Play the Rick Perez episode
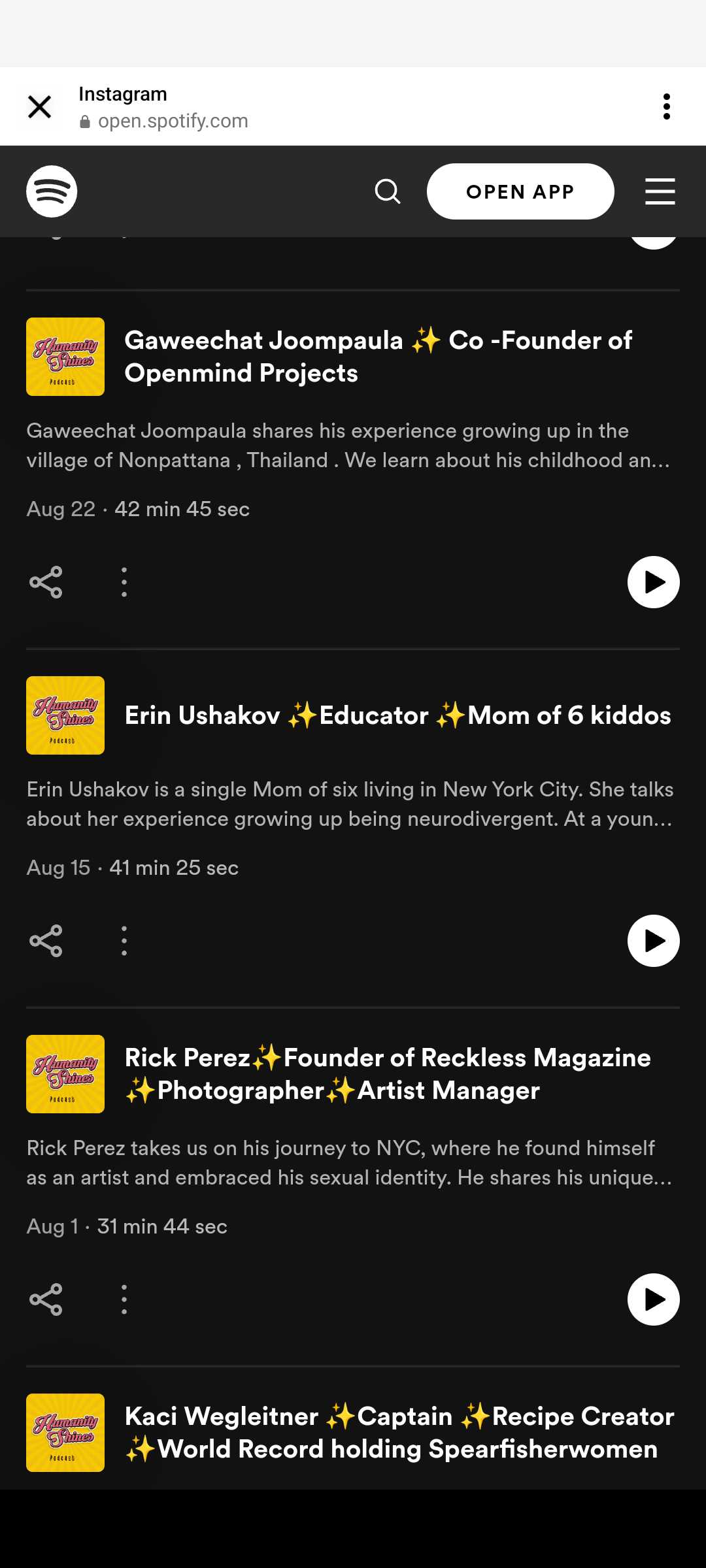 click(653, 1299)
